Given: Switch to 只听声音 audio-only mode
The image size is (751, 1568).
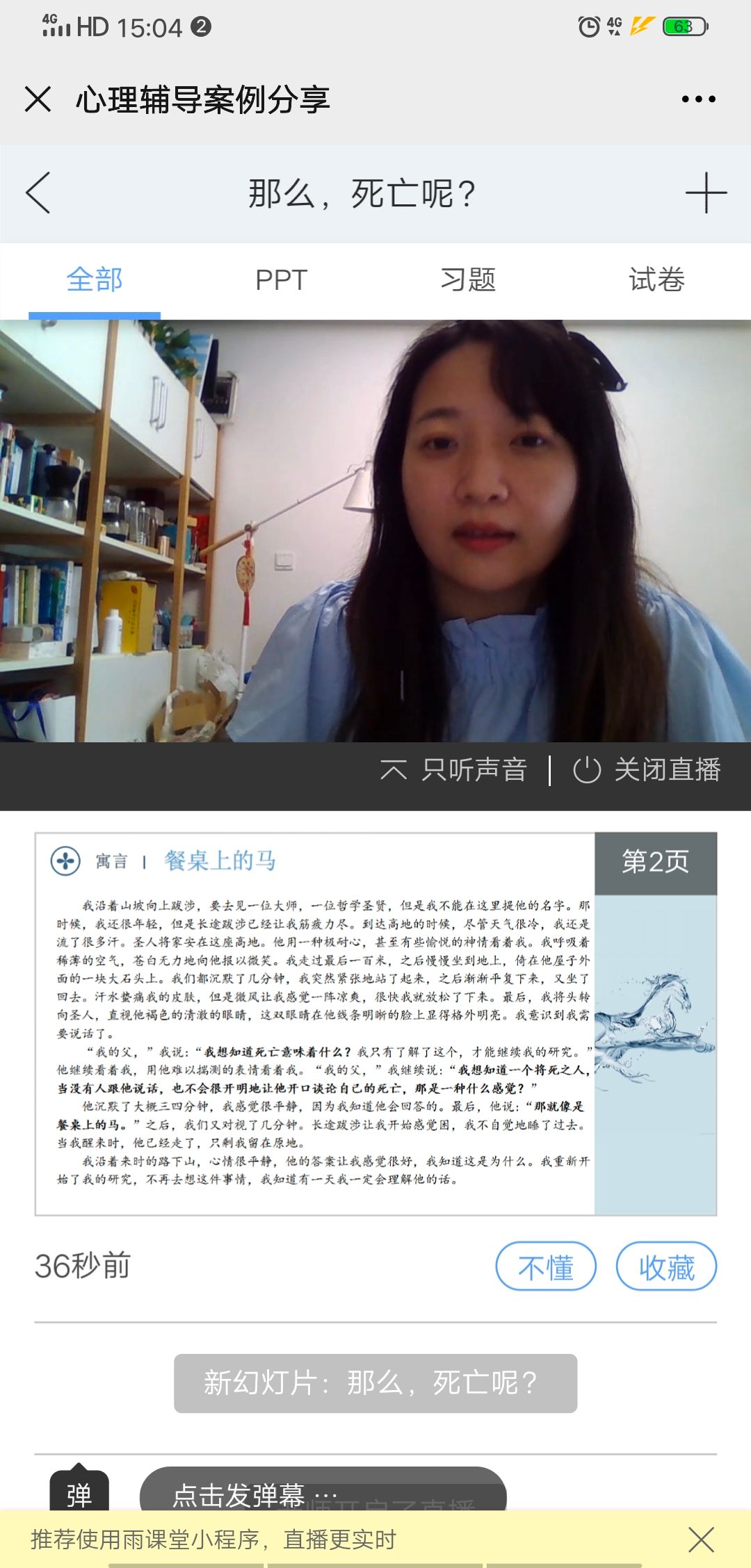Looking at the screenshot, I should tap(453, 770).
